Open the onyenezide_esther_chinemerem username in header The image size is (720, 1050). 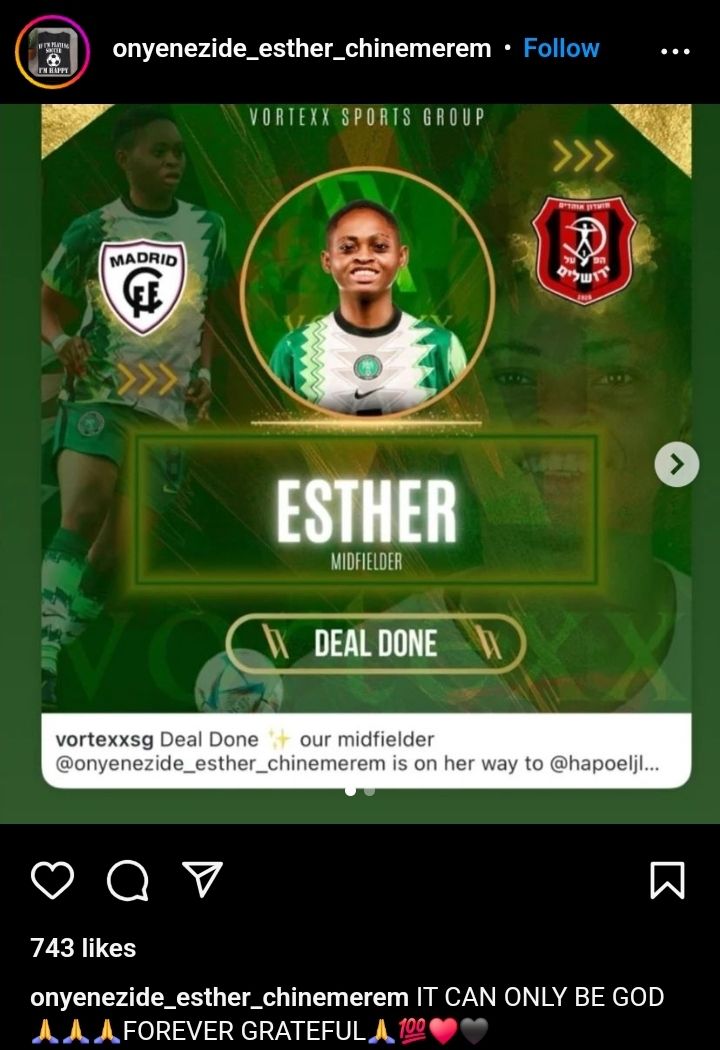pyautogui.click(x=301, y=48)
